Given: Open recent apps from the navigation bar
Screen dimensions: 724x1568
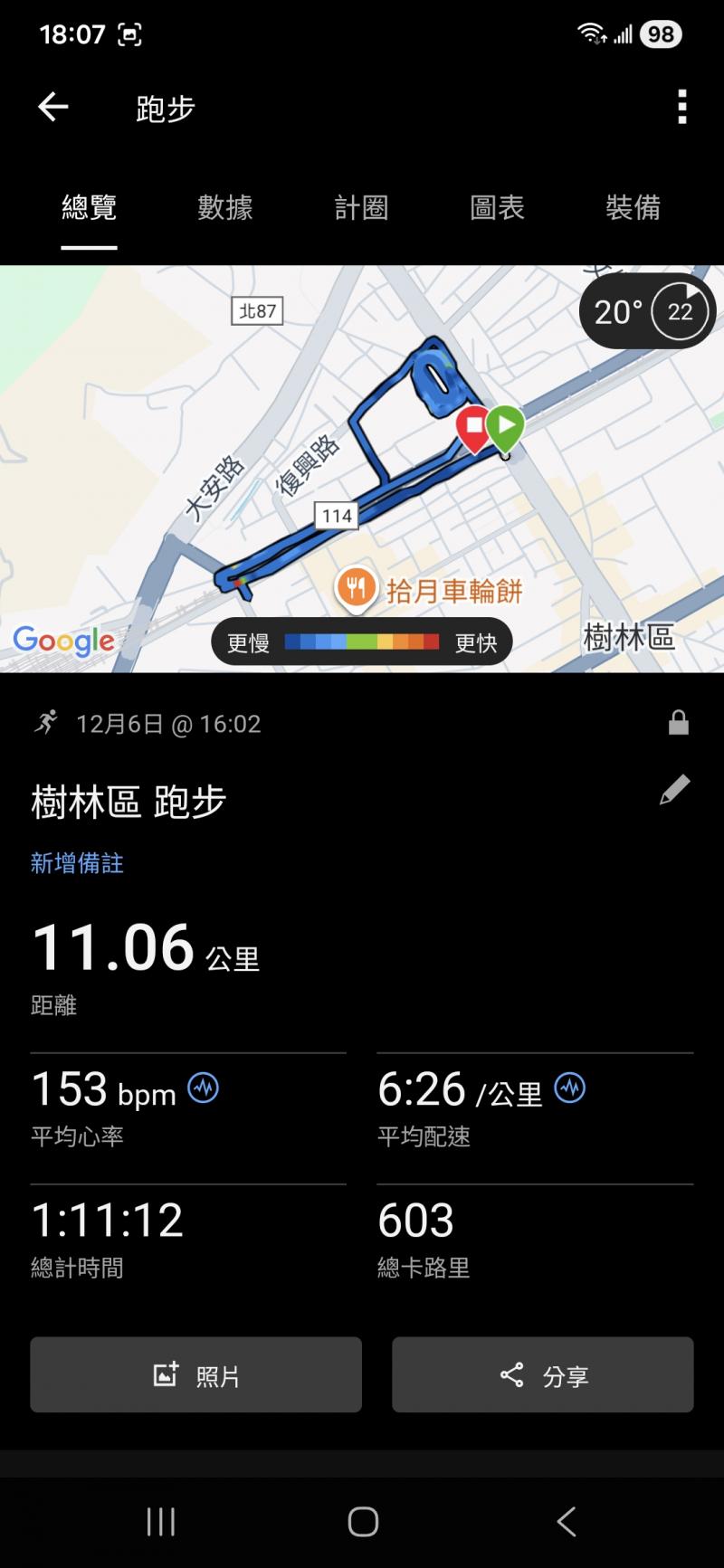Looking at the screenshot, I should [160, 1522].
